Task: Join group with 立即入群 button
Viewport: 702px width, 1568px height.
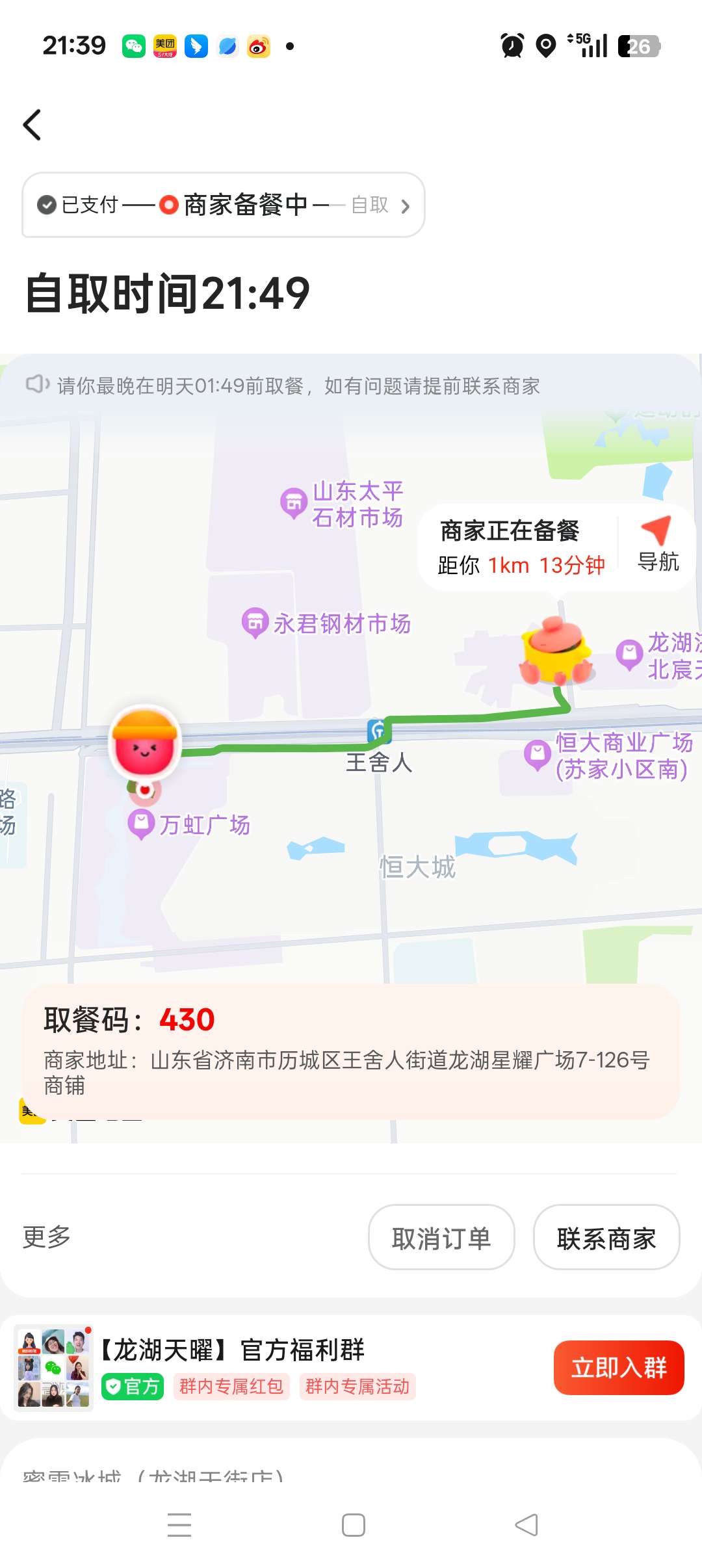Action: (618, 1367)
